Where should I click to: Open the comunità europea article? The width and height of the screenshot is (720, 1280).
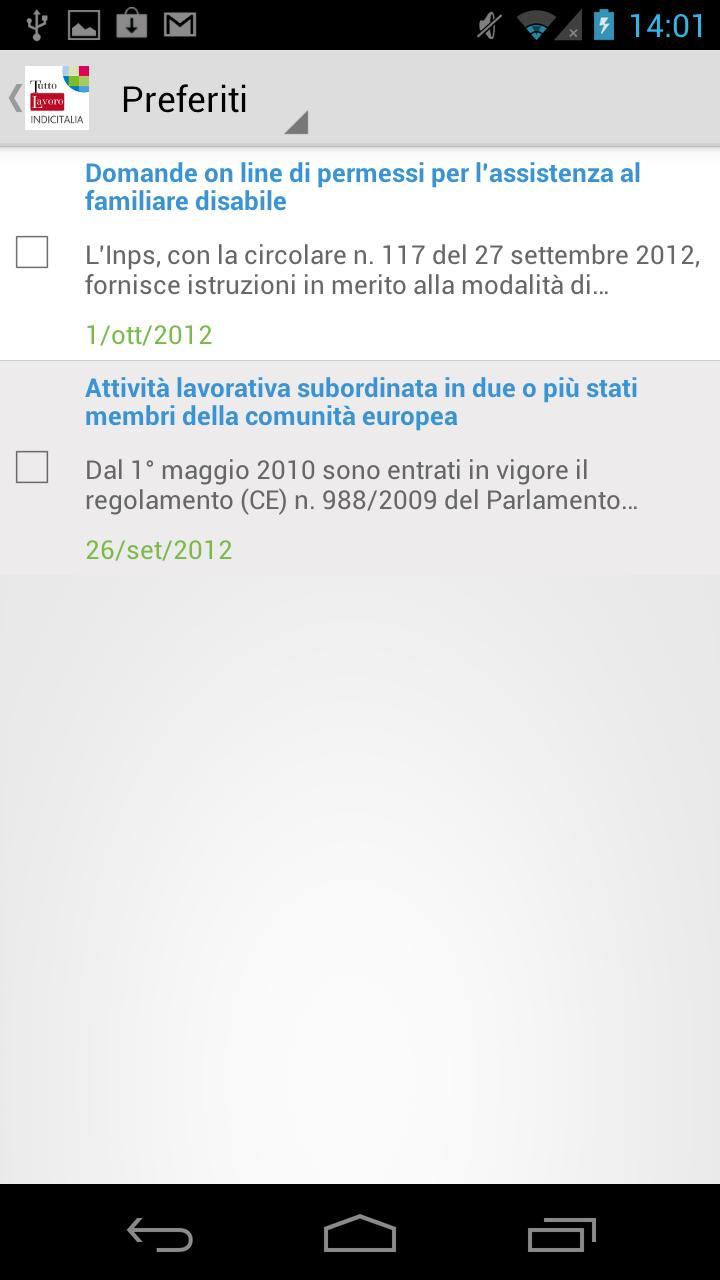click(363, 401)
